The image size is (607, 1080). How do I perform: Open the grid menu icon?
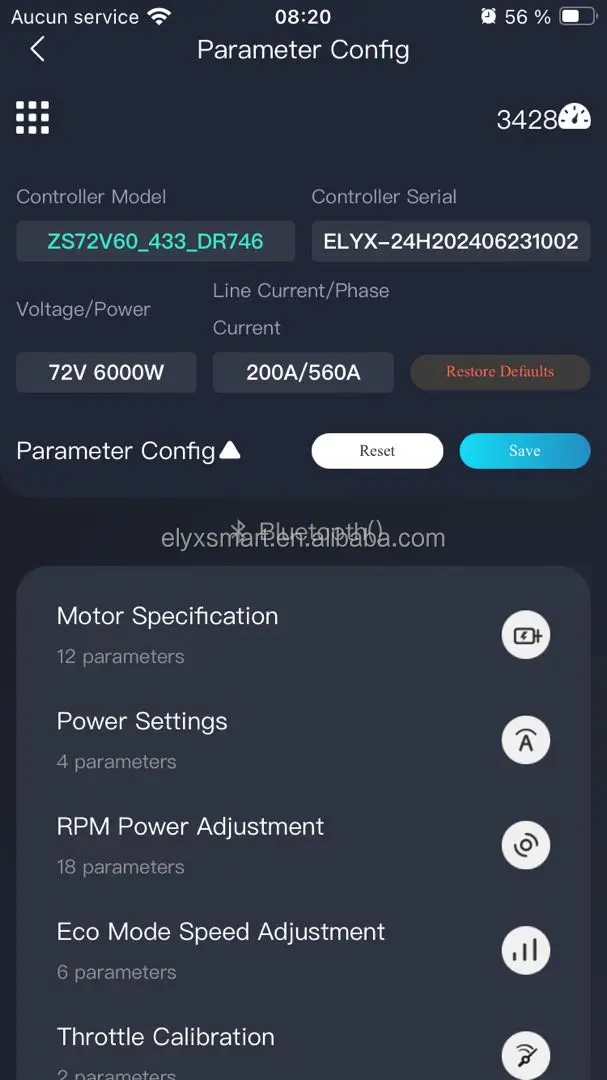[32, 118]
